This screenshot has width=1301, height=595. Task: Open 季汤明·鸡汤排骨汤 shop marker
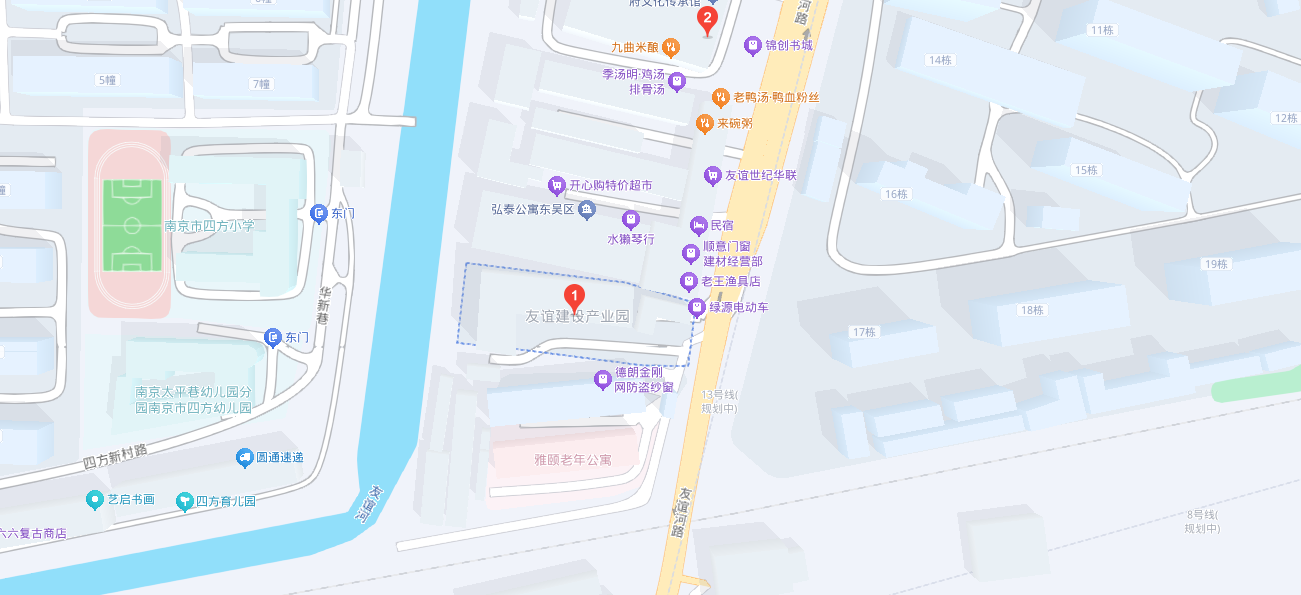pos(677,81)
